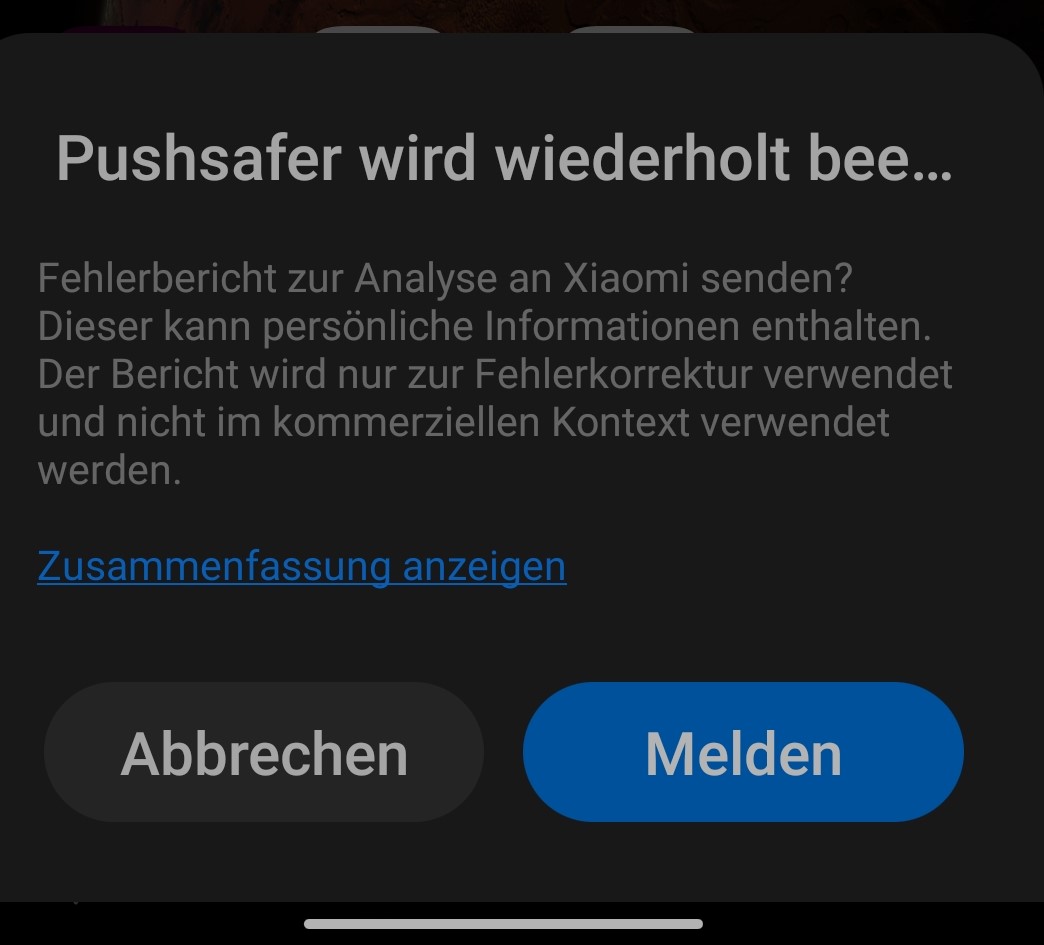Cancel the dialog with Abbrechen
1044x945 pixels.
264,753
